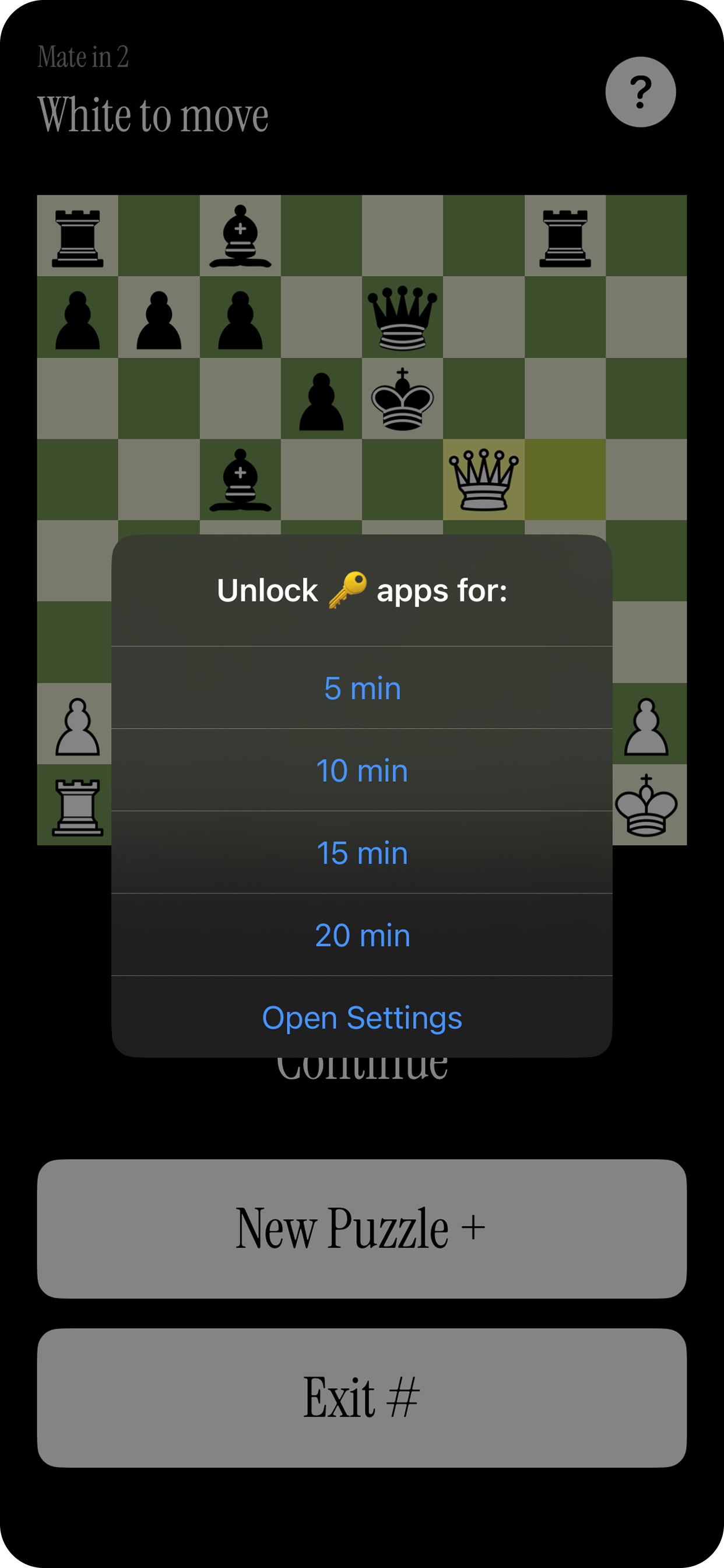Click the black pawn next to the king

[x=321, y=402]
